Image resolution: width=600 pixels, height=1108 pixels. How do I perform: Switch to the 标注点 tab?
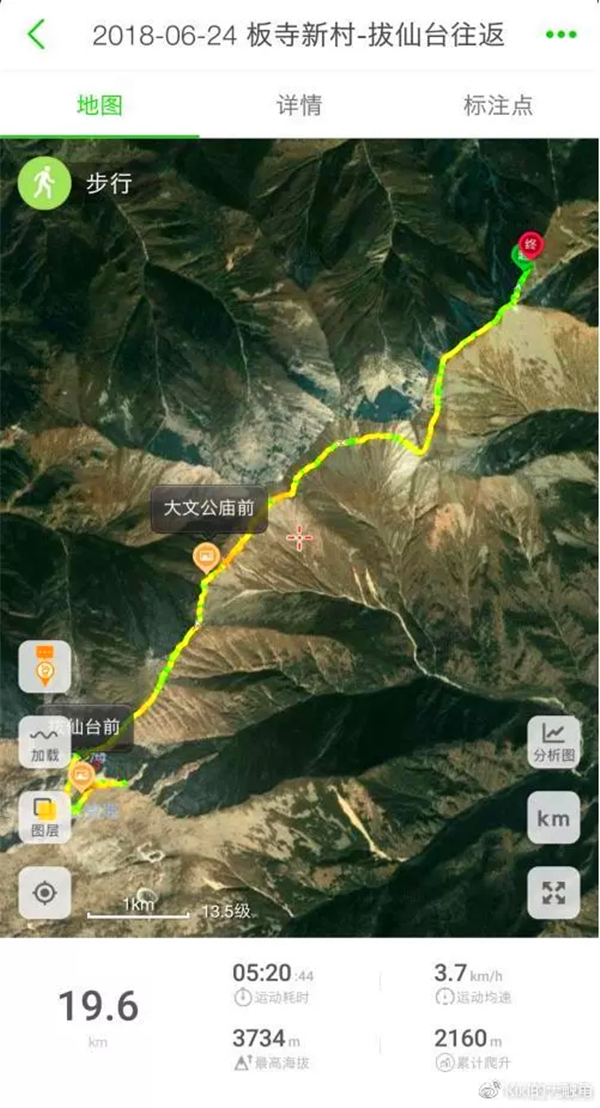[x=498, y=104]
